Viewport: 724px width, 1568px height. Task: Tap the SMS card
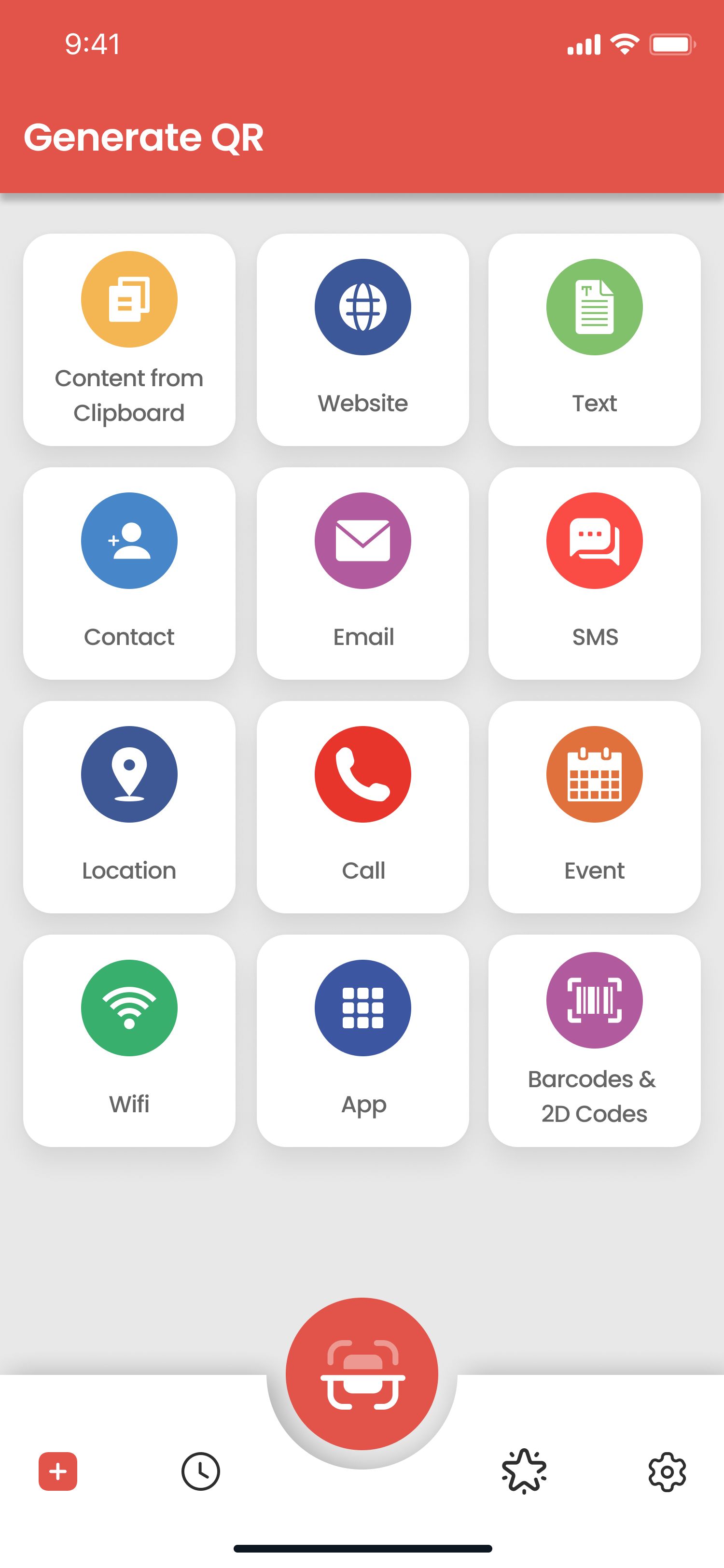(595, 574)
